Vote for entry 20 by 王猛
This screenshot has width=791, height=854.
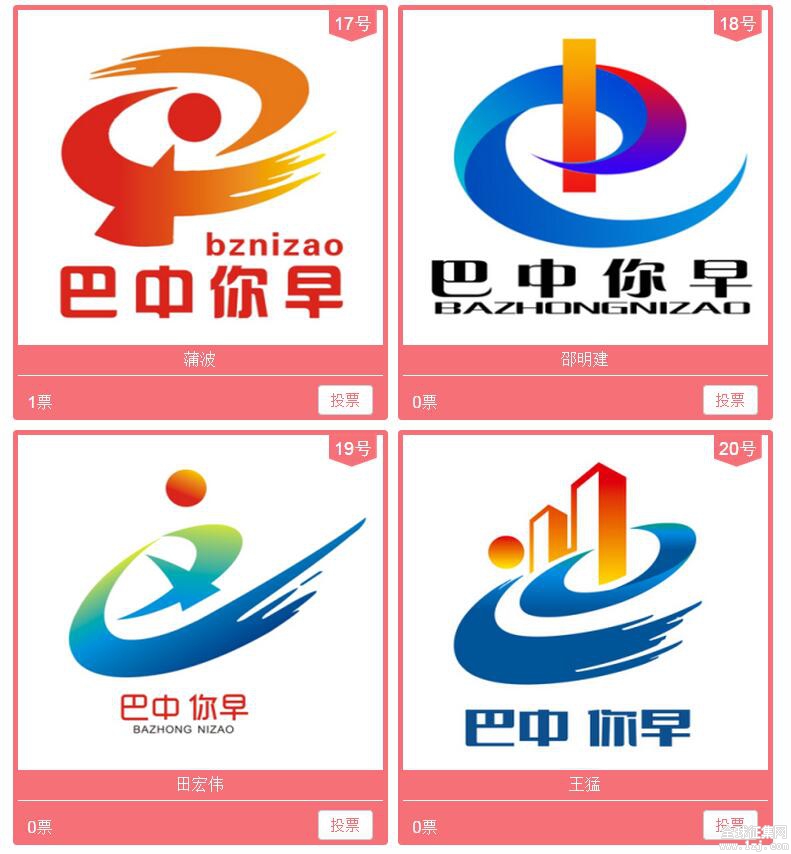point(730,825)
